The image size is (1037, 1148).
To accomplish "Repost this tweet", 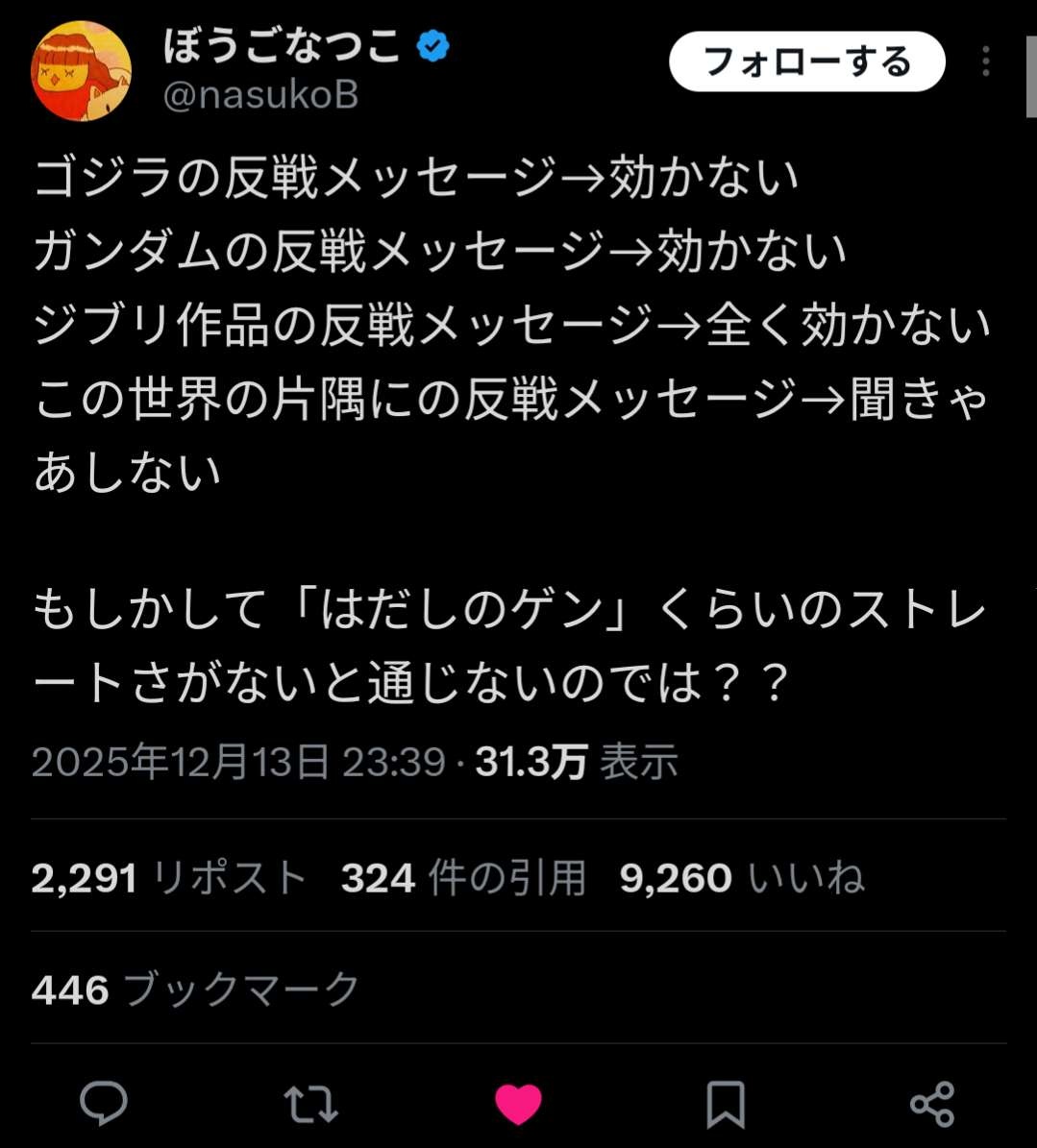I will point(311,1103).
